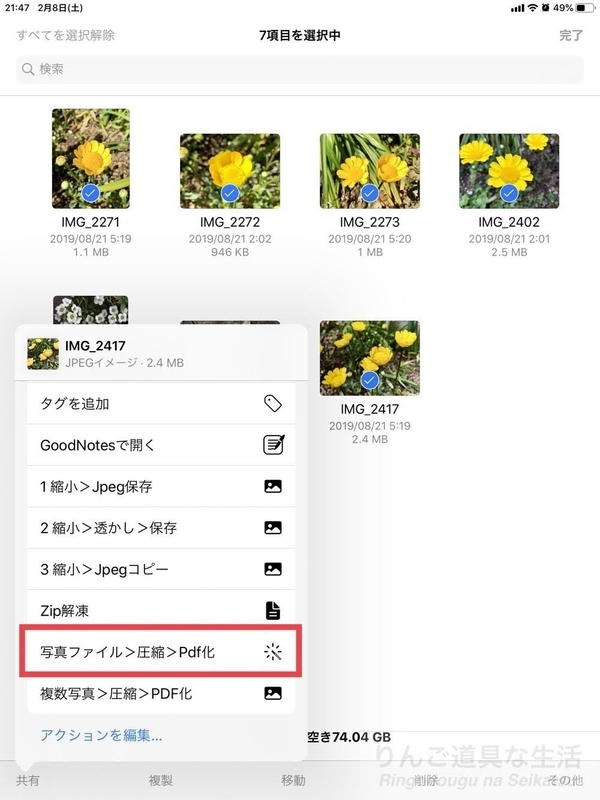This screenshot has height=800, width=600.
Task: Choose タグを追加 to add a tag
Action: tap(161, 404)
